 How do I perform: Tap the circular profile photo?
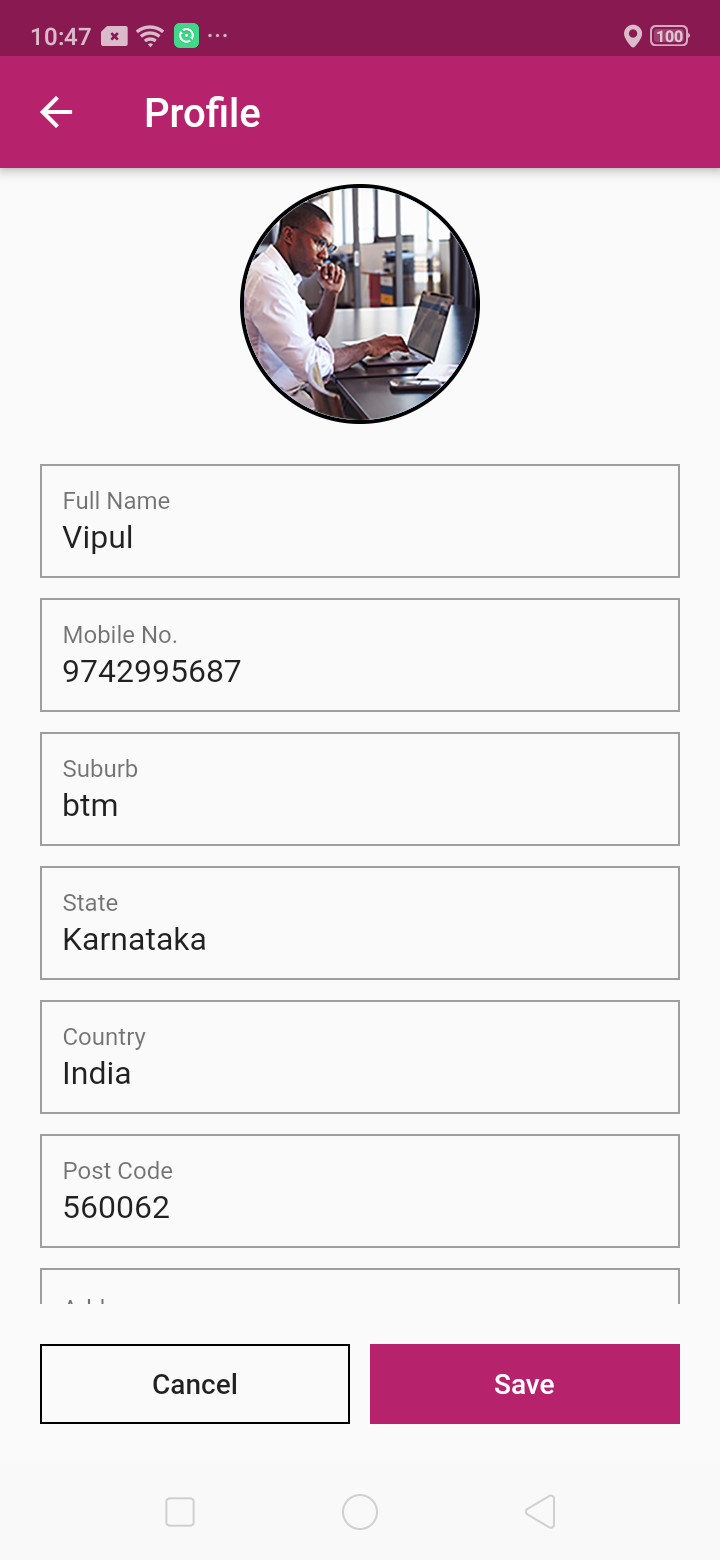pos(360,304)
